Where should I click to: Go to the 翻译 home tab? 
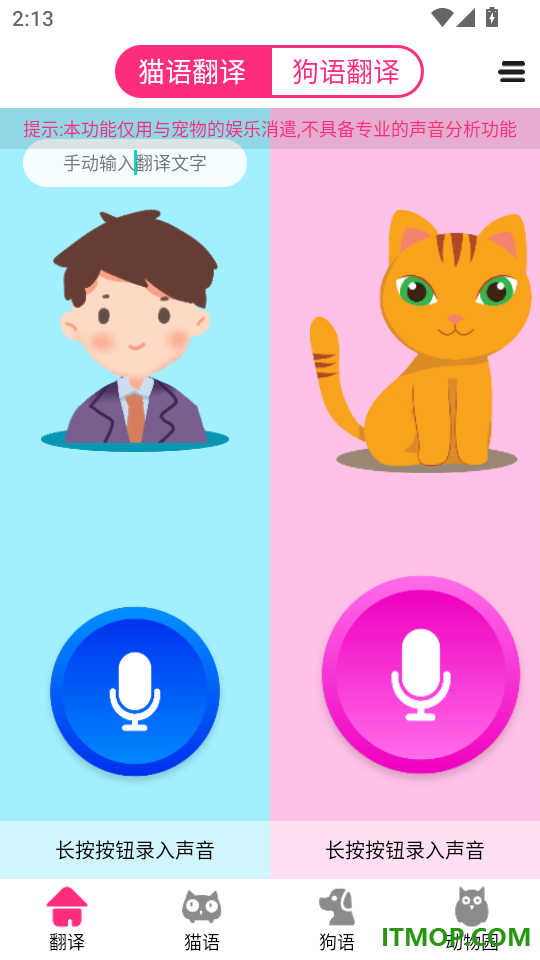tap(67, 918)
